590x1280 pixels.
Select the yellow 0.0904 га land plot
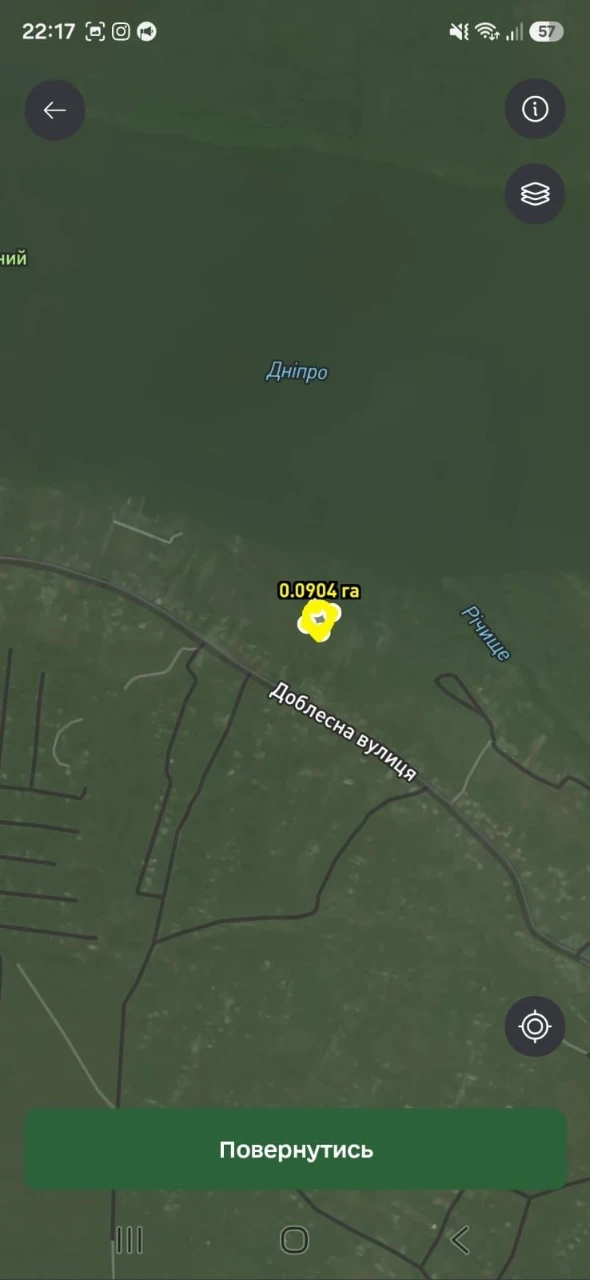click(x=319, y=622)
